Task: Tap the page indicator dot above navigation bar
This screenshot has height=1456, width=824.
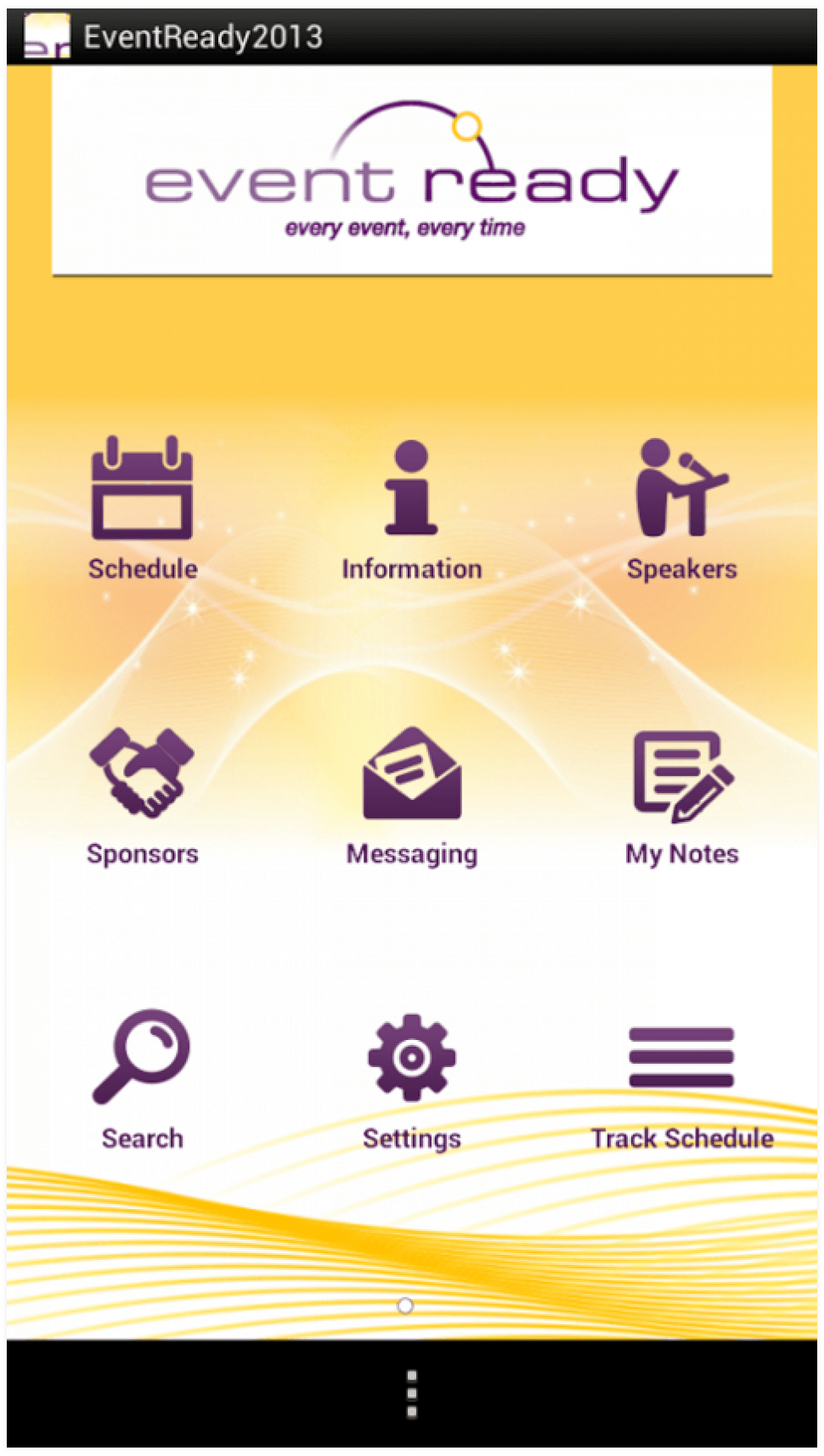Action: click(x=405, y=1307)
